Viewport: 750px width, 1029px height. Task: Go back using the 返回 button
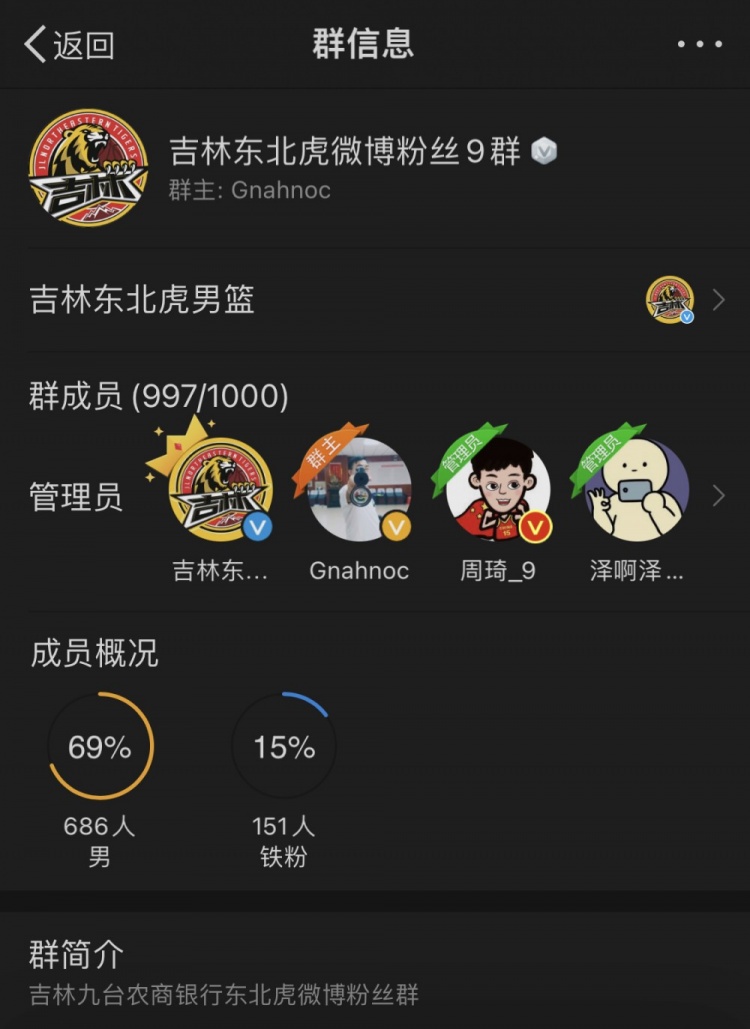coord(68,45)
